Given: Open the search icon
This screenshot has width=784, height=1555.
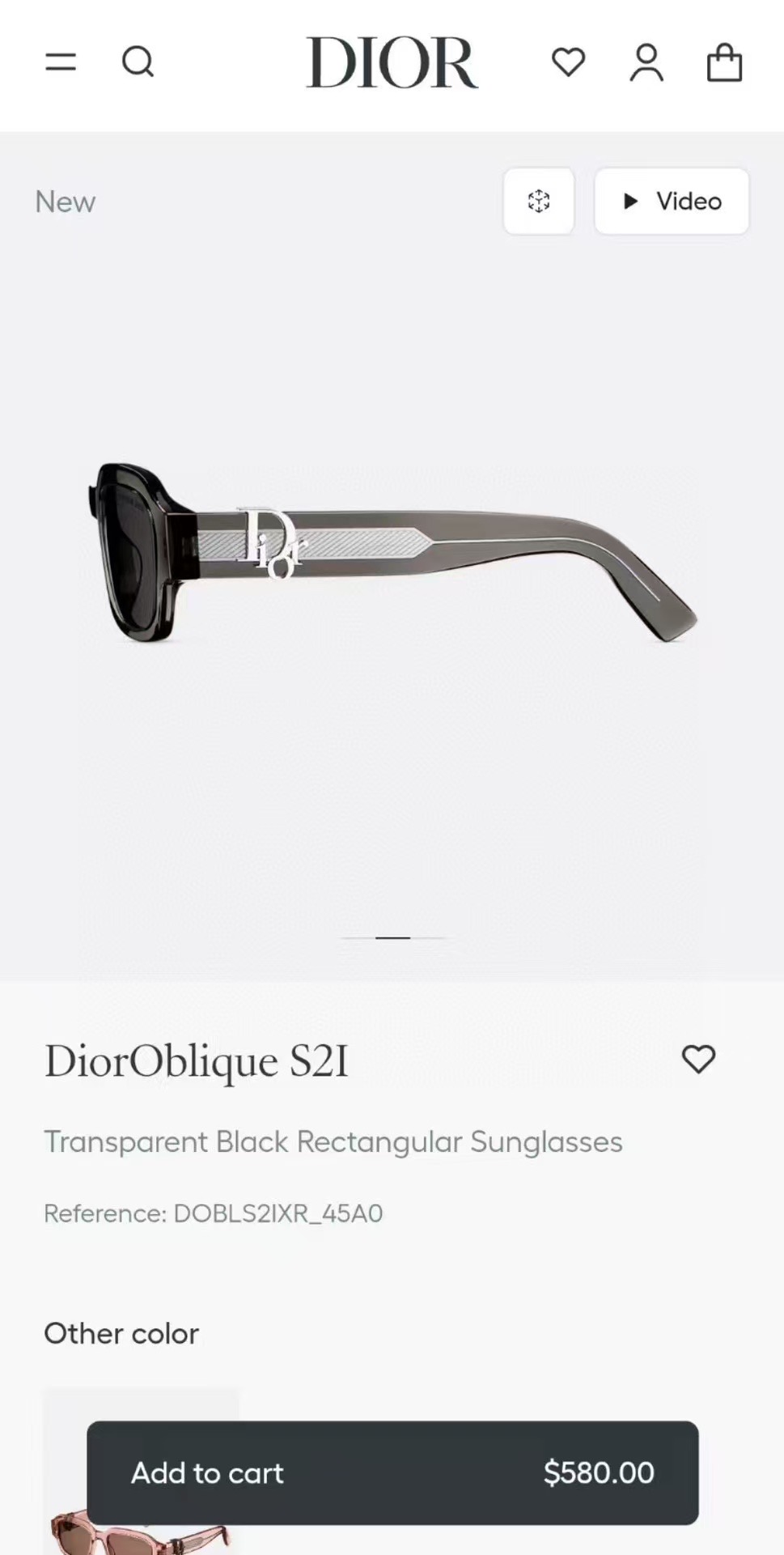Looking at the screenshot, I should (x=138, y=62).
